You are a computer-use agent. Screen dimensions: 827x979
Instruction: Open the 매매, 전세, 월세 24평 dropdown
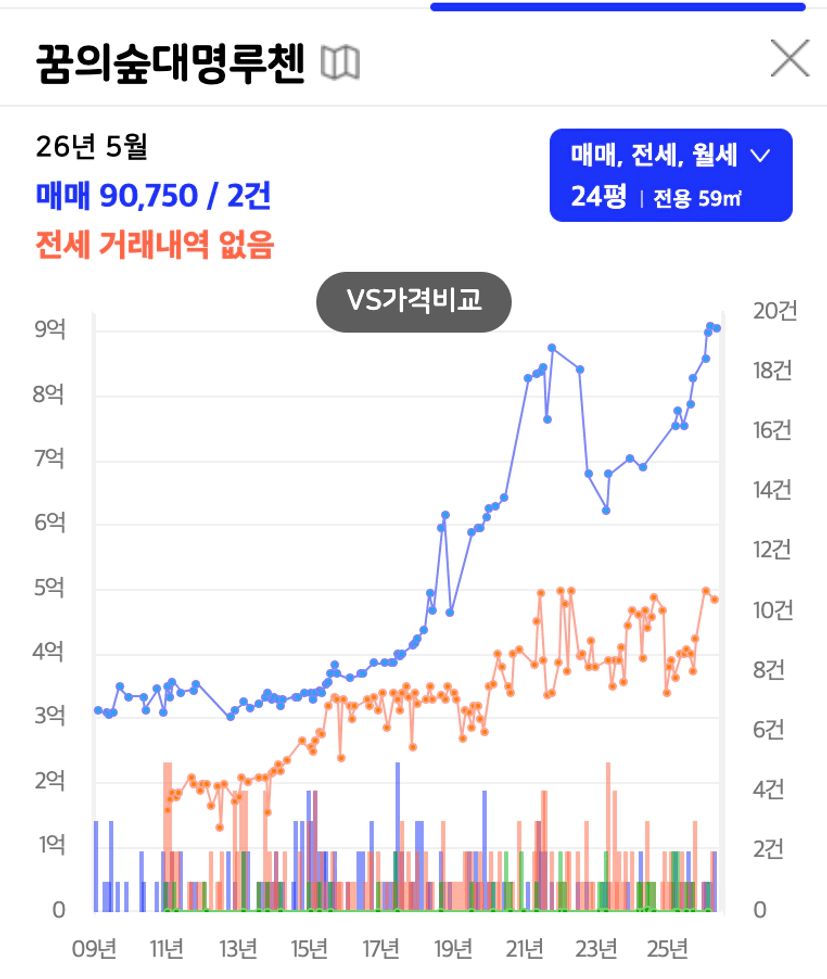(x=671, y=175)
